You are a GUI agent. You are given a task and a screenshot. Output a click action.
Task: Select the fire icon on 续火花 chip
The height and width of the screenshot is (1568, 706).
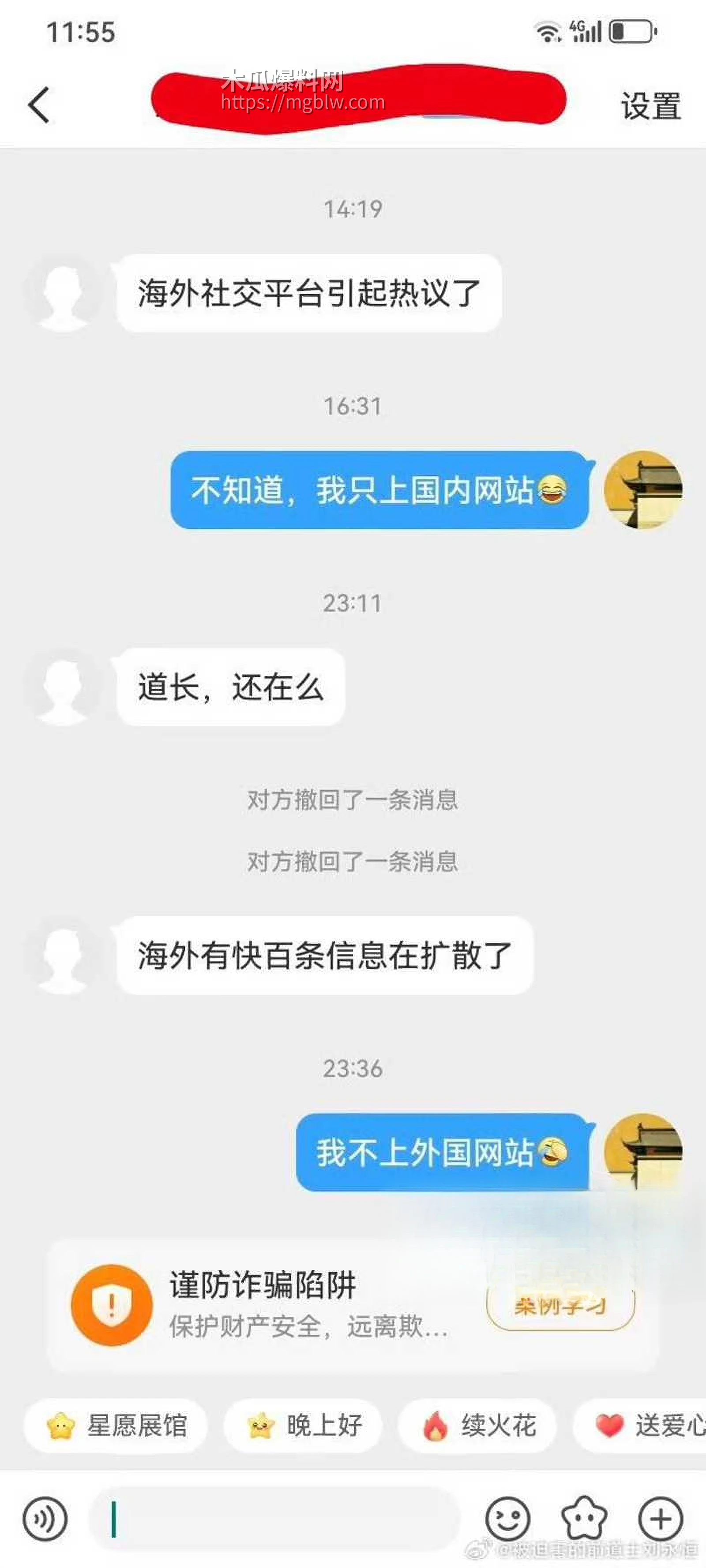point(434,1424)
